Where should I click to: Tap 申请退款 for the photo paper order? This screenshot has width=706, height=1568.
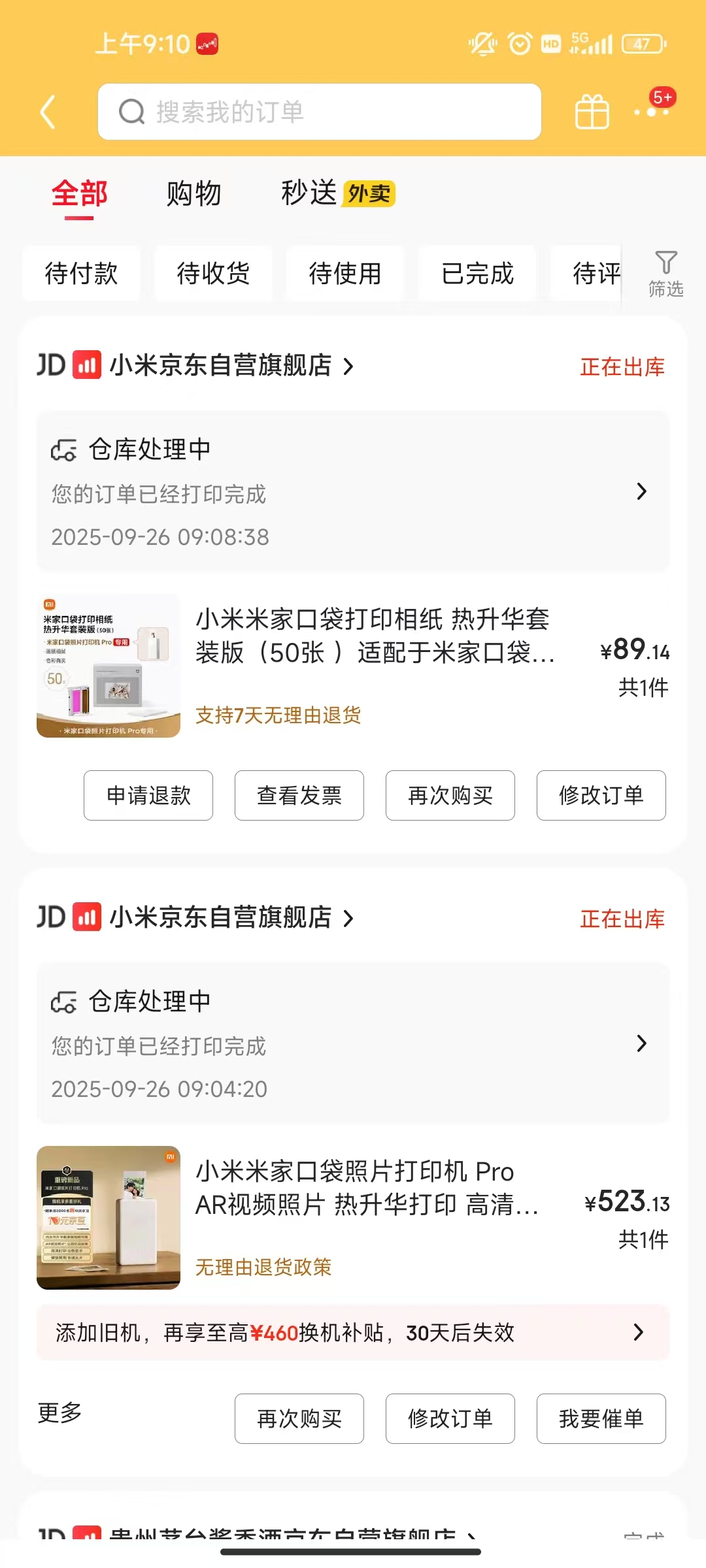point(148,795)
